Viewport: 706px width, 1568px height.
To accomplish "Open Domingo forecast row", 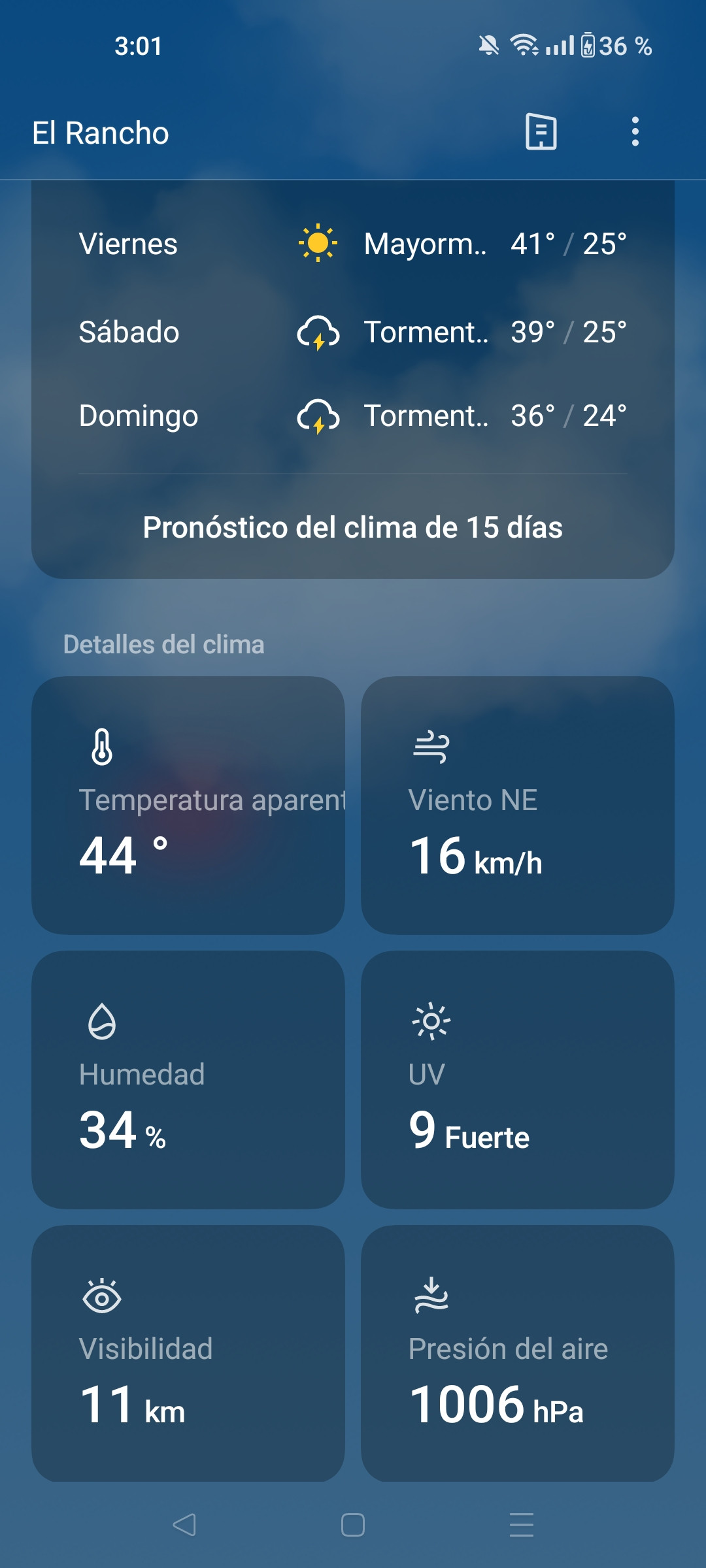I will [x=353, y=416].
